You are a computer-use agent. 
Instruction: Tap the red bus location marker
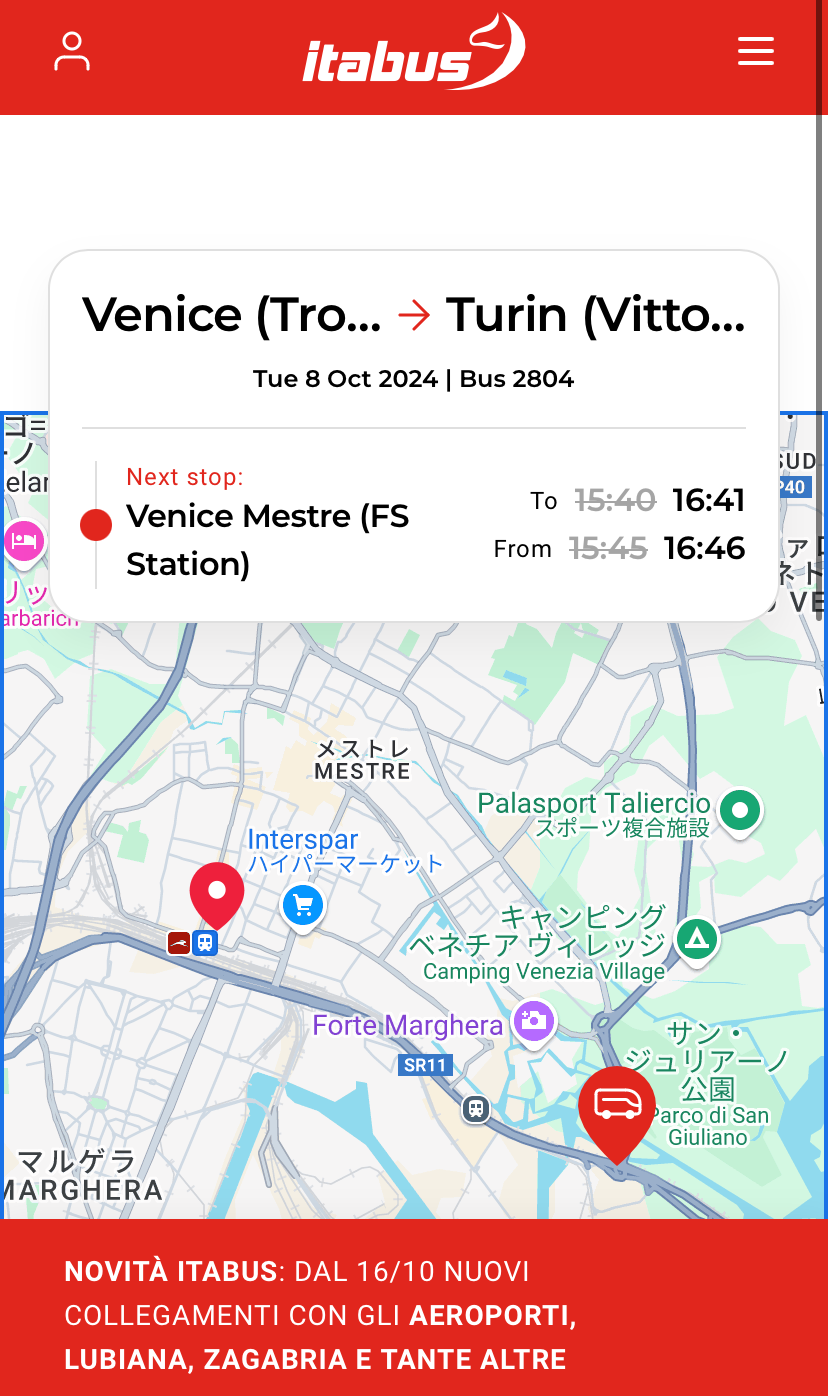point(617,1106)
